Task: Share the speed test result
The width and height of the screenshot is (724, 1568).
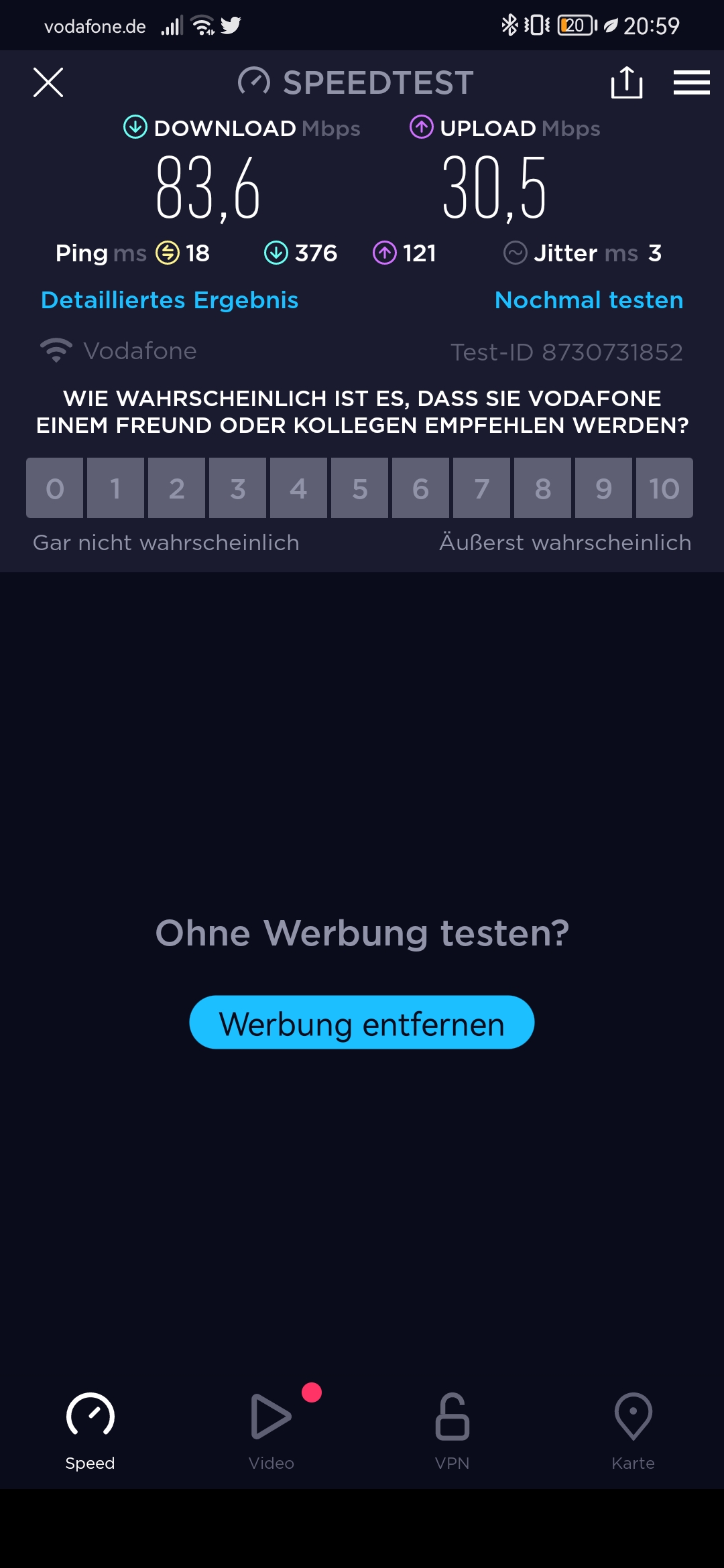Action: (627, 82)
